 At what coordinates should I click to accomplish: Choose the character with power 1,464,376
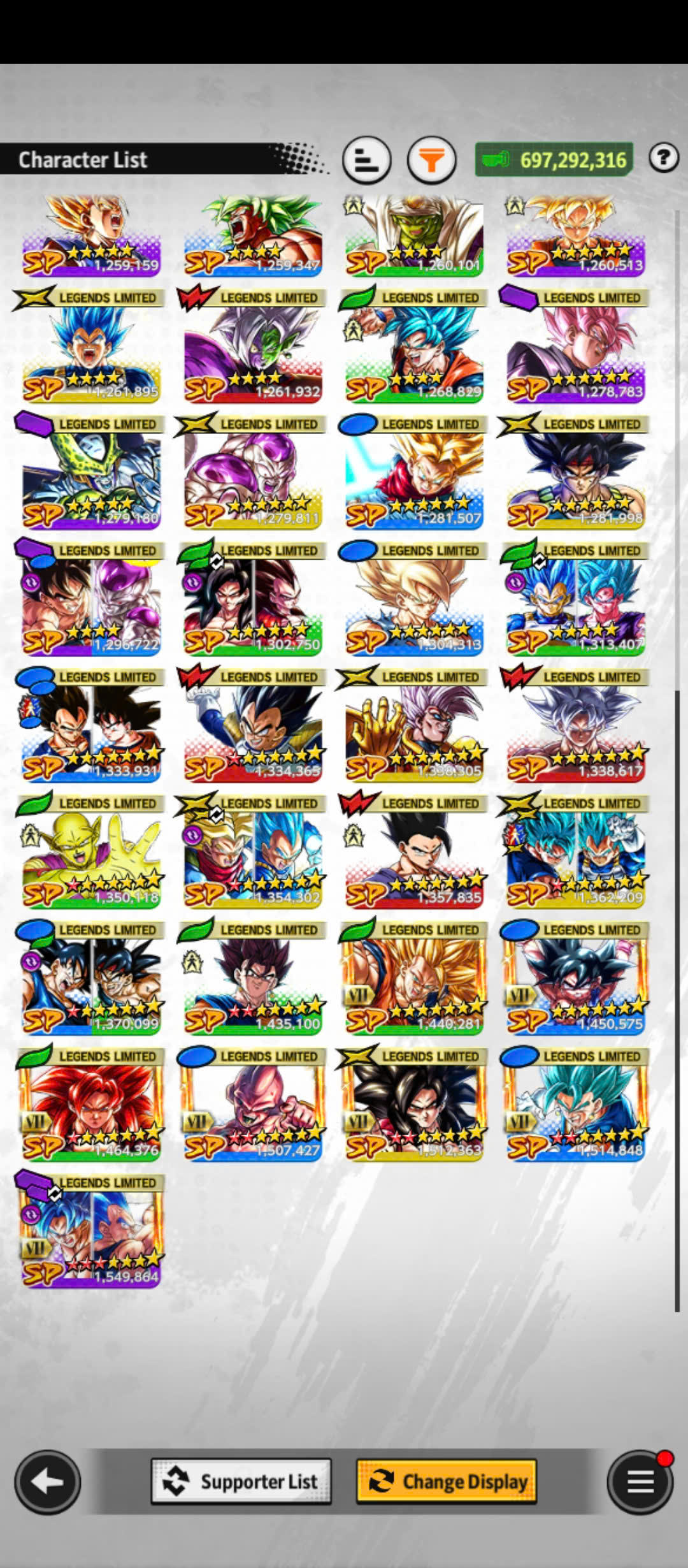tap(91, 1107)
